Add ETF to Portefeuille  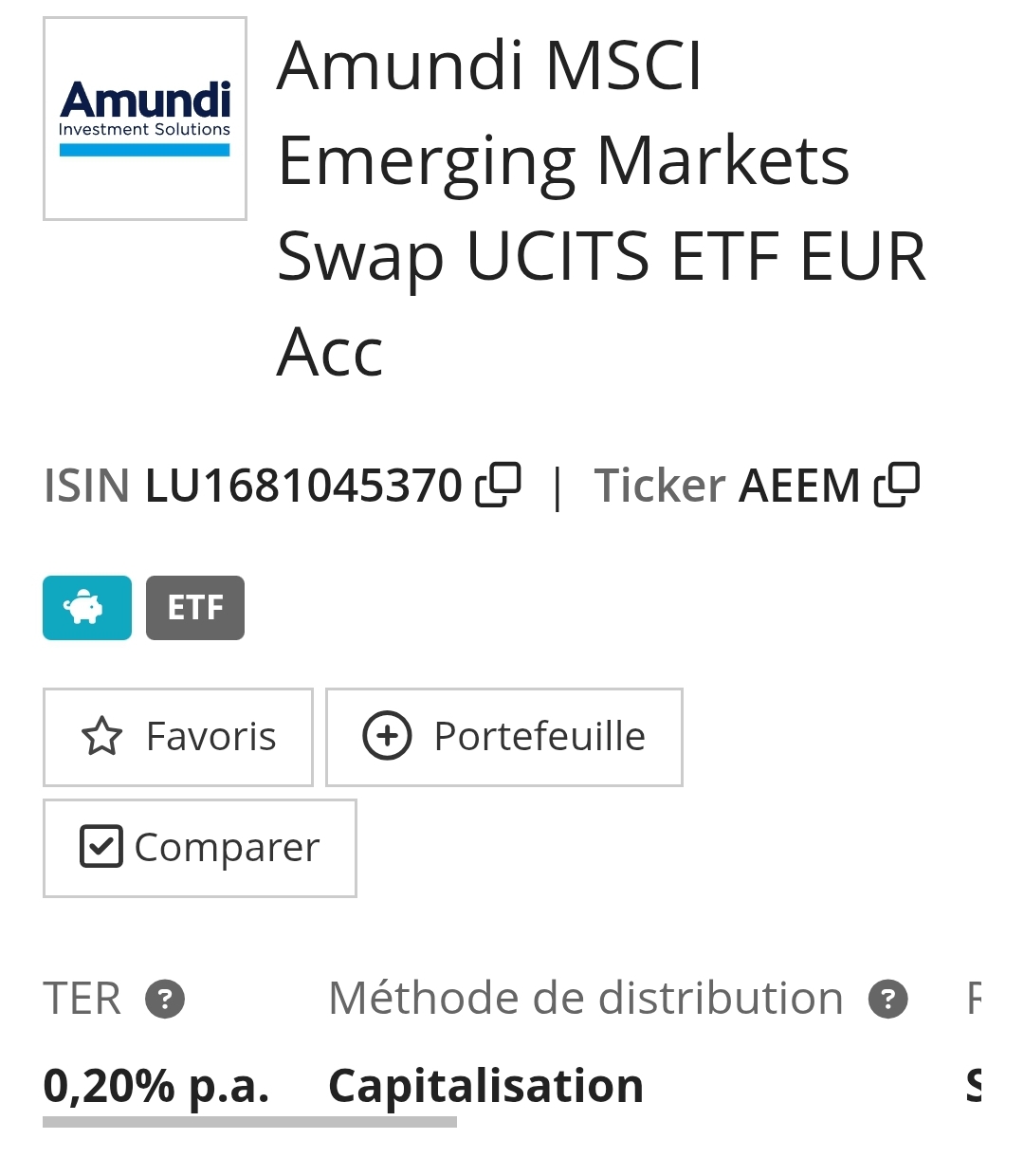coord(503,737)
